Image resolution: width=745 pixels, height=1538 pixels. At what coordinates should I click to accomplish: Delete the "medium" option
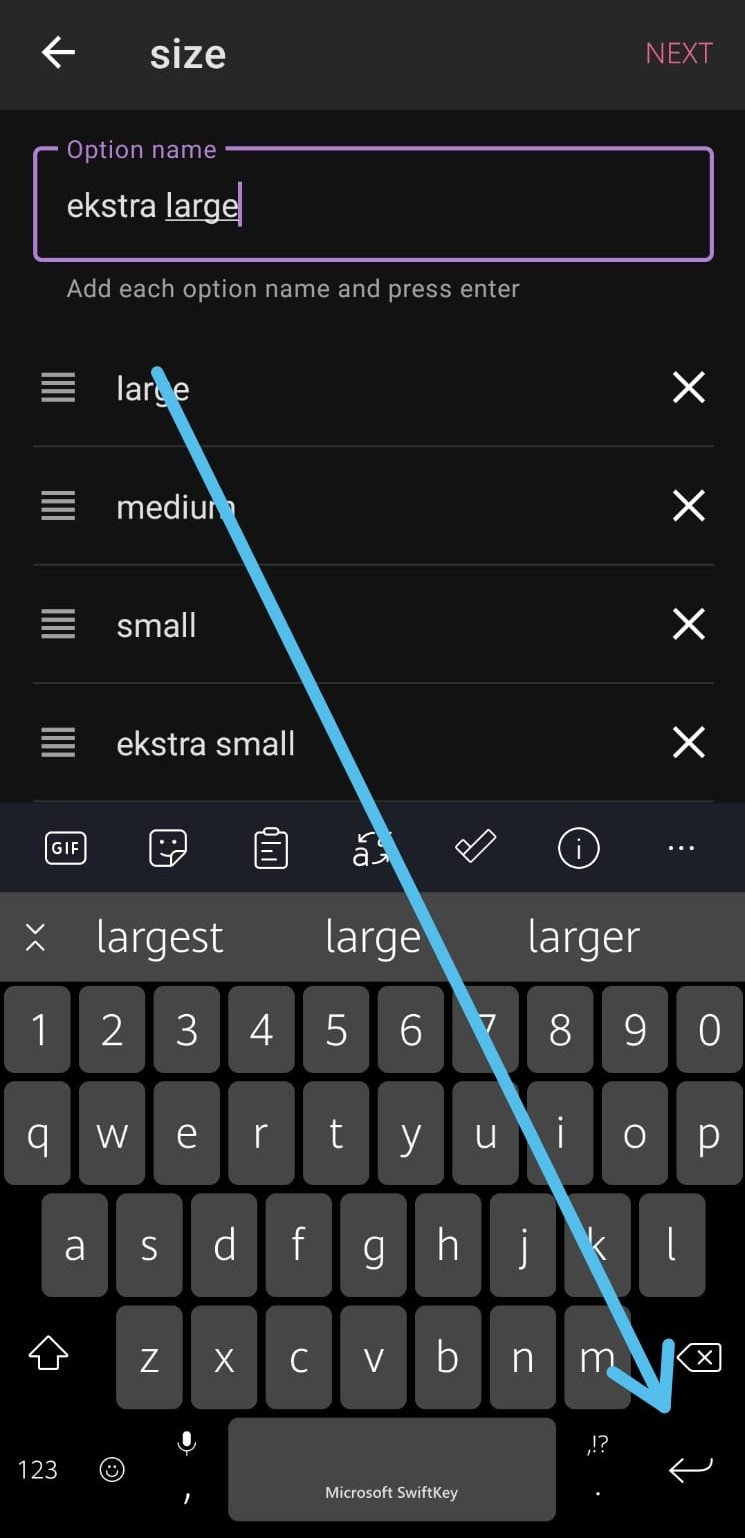click(689, 506)
